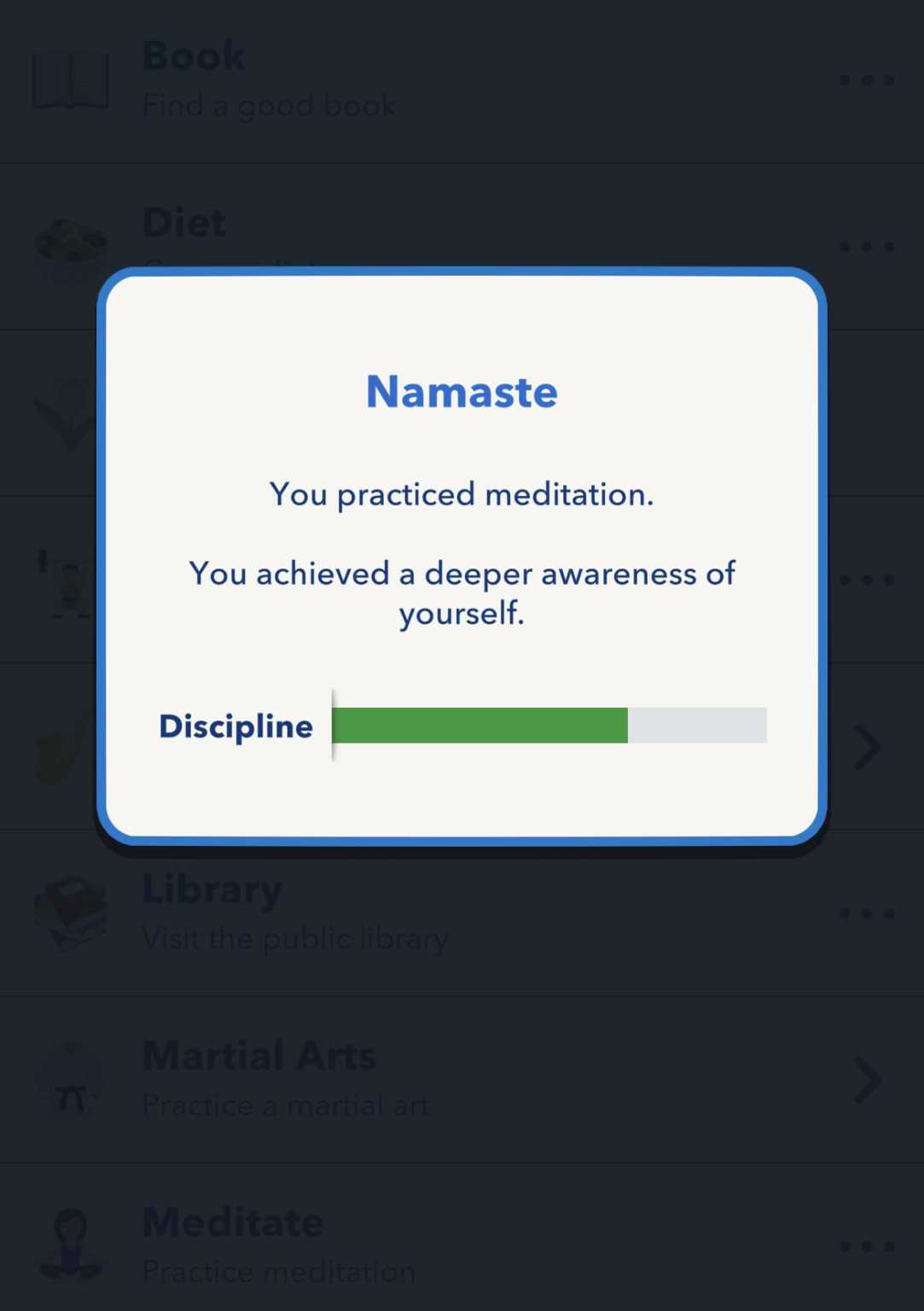Choose the Meditate activity row
This screenshot has height=1311, width=924.
point(277,1245)
